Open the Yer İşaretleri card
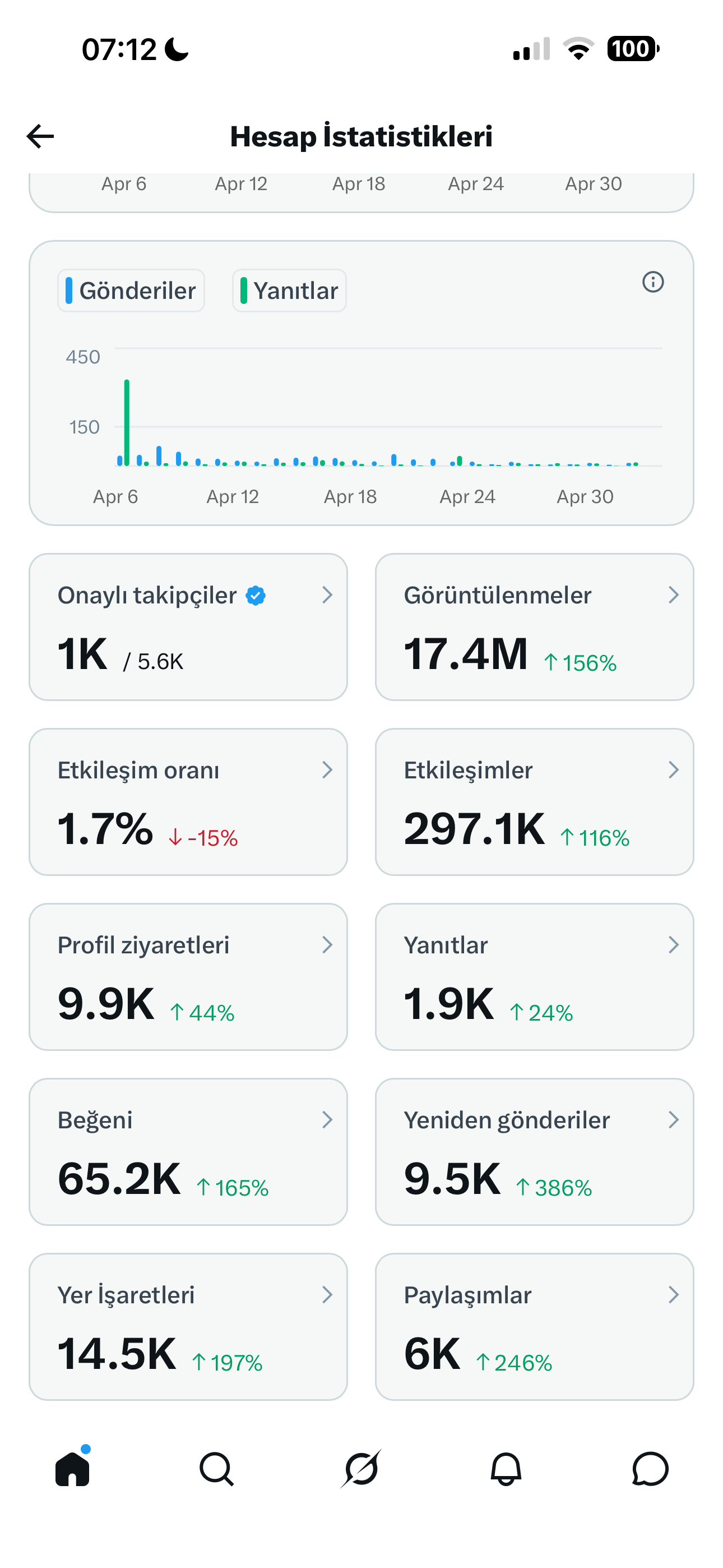This screenshot has height=1568, width=723. pos(188,1326)
